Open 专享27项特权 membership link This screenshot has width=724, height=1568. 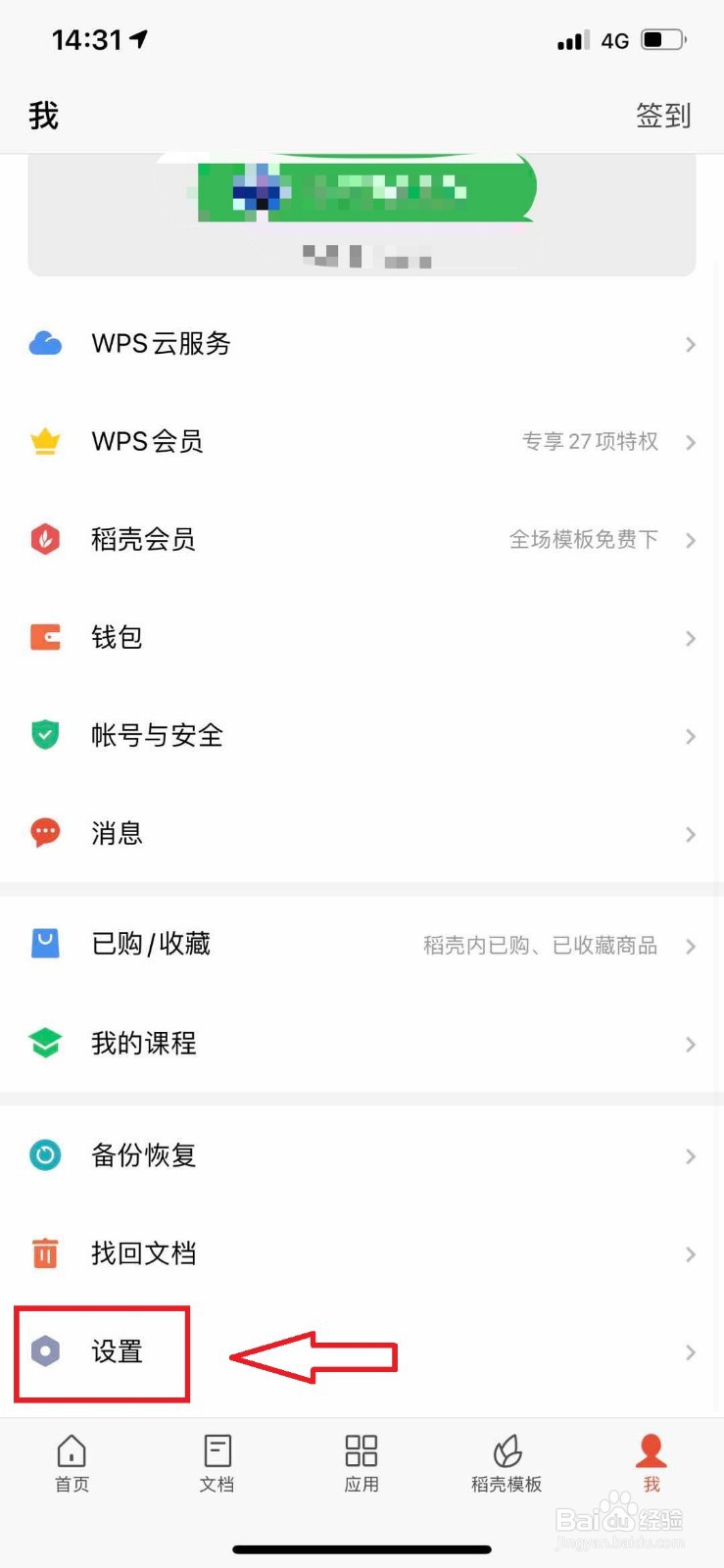pos(591,442)
